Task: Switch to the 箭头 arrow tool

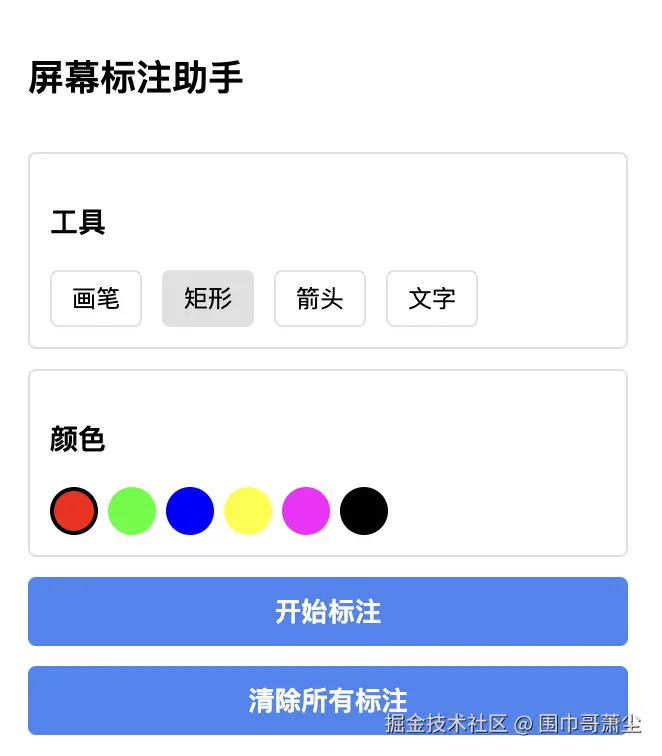Action: (320, 298)
